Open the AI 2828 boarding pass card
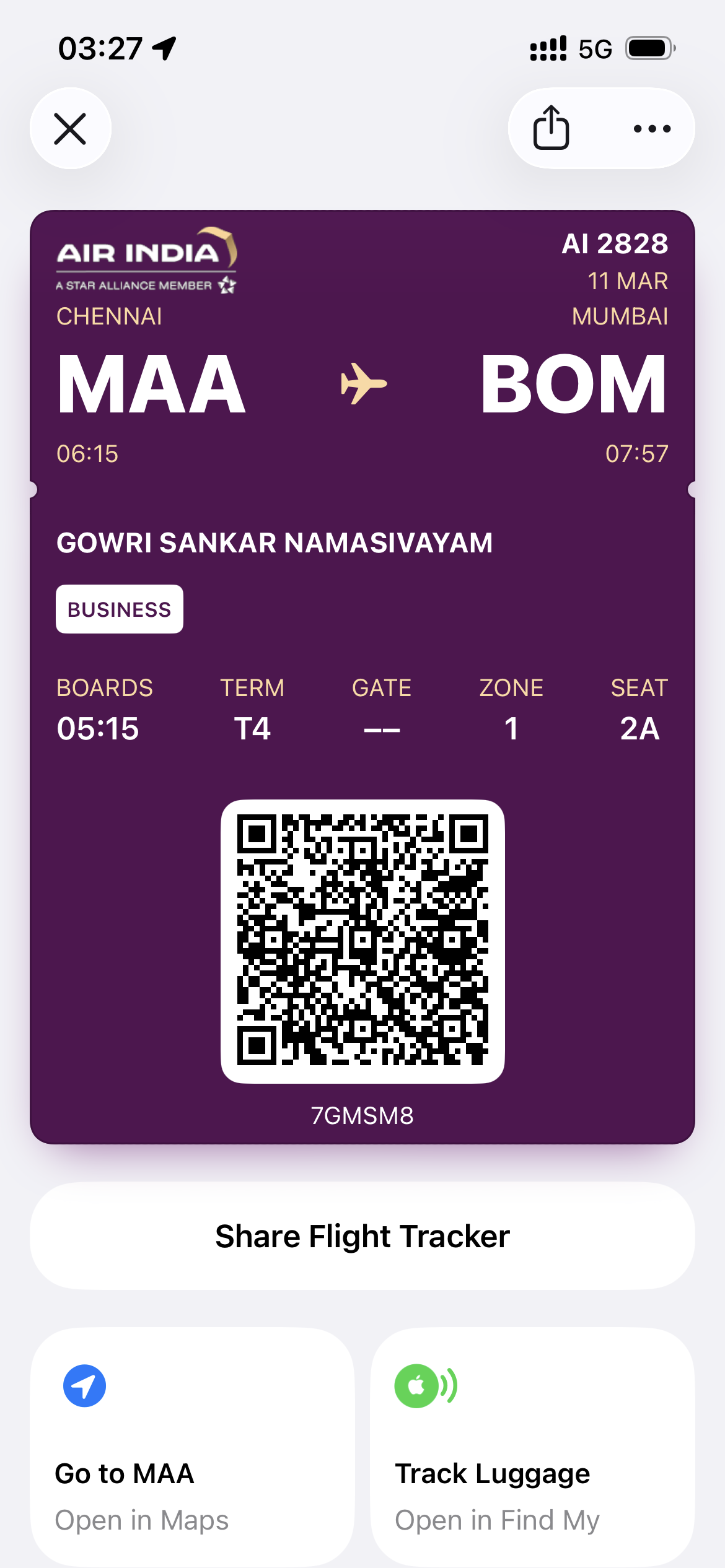 [362, 619]
